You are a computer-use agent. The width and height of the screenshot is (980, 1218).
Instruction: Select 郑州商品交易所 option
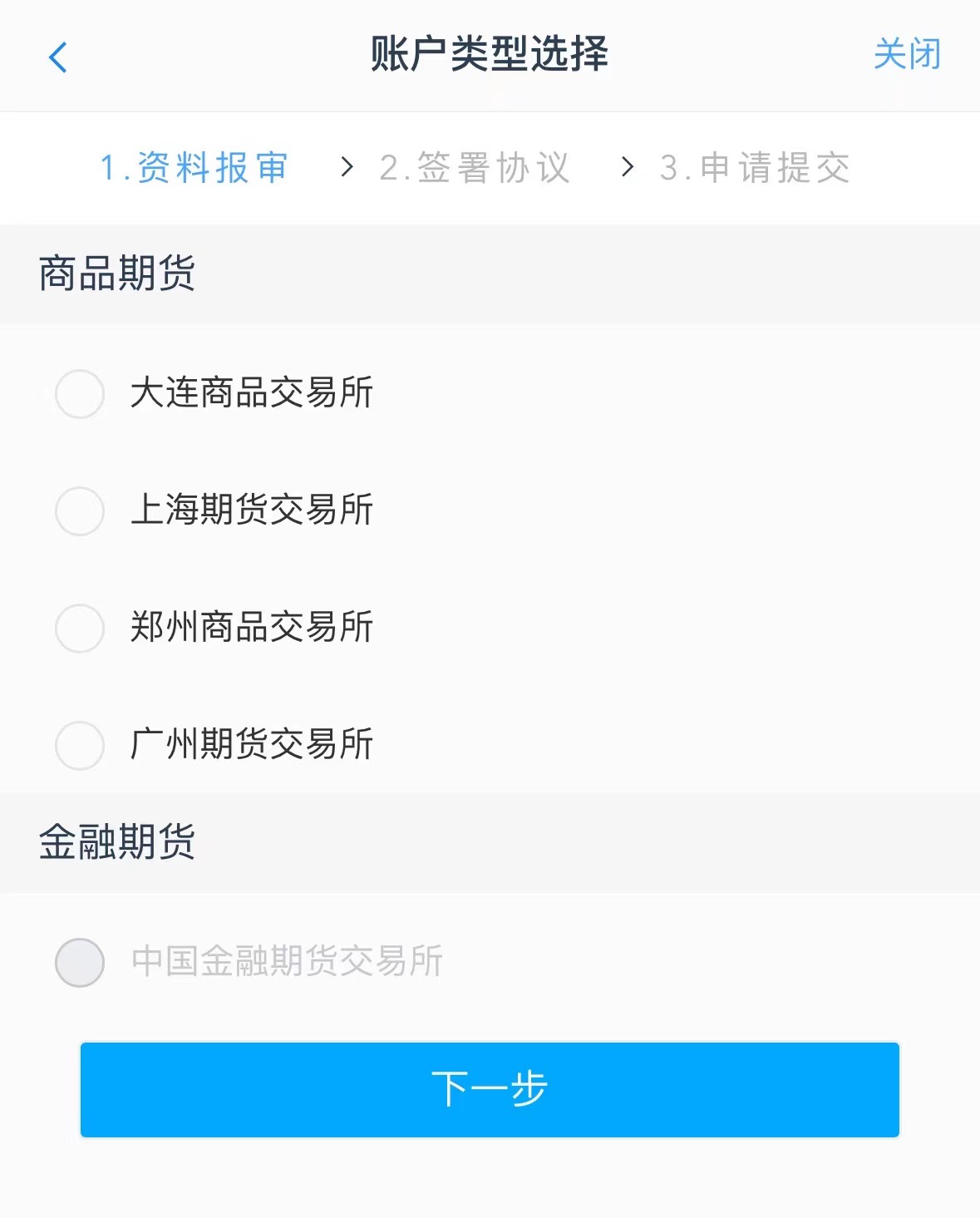(x=80, y=628)
